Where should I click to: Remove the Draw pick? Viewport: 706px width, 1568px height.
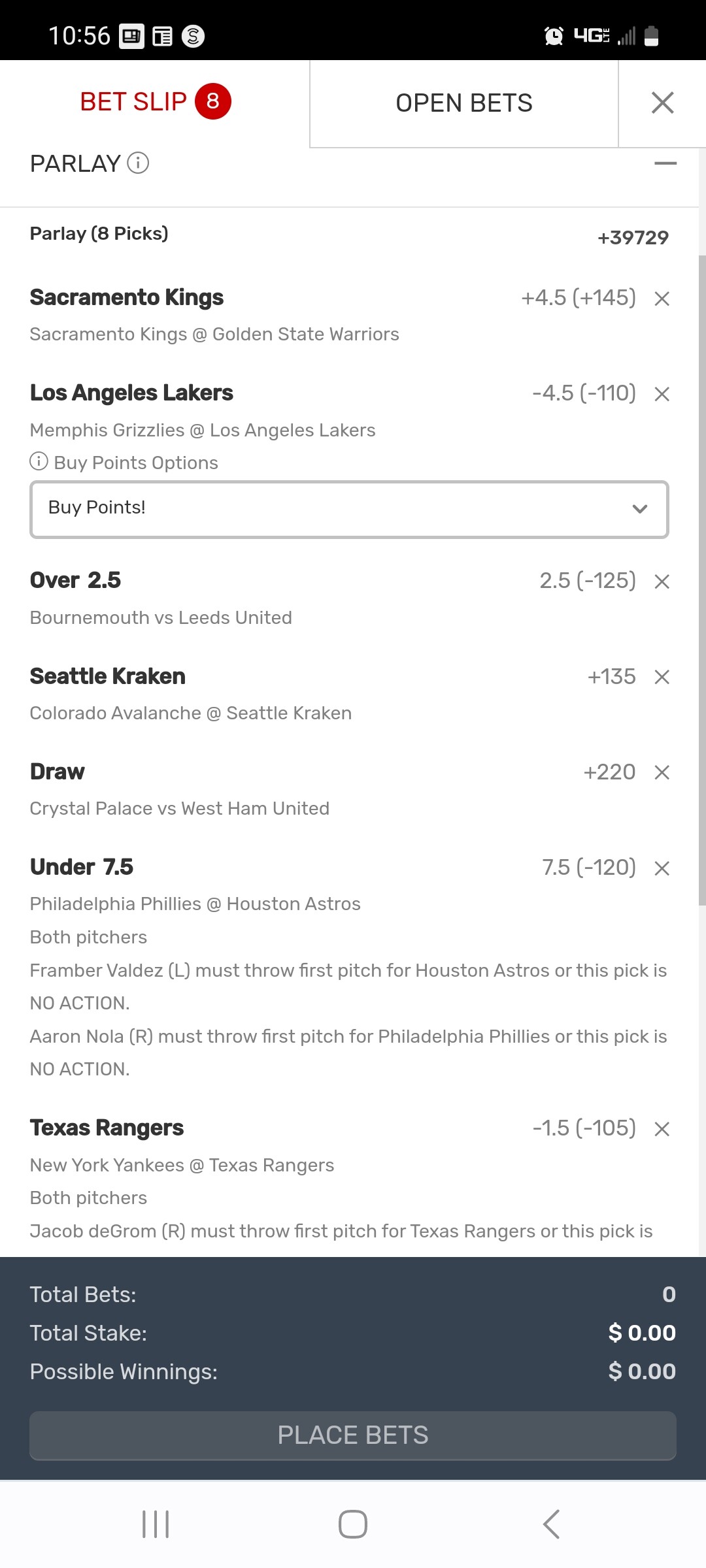[662, 772]
